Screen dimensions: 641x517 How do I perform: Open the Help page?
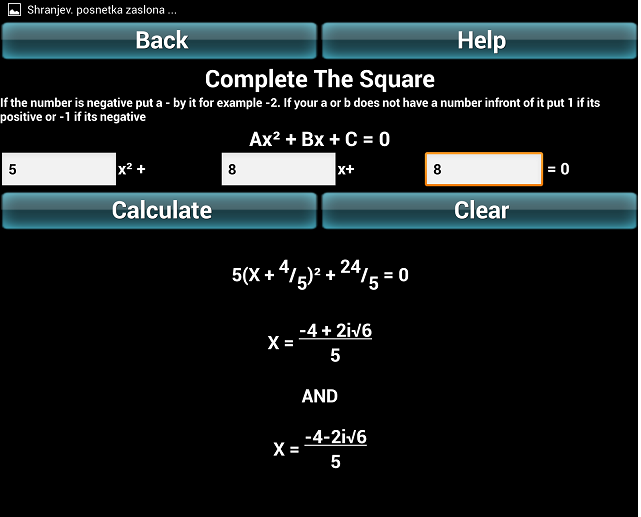tap(480, 41)
